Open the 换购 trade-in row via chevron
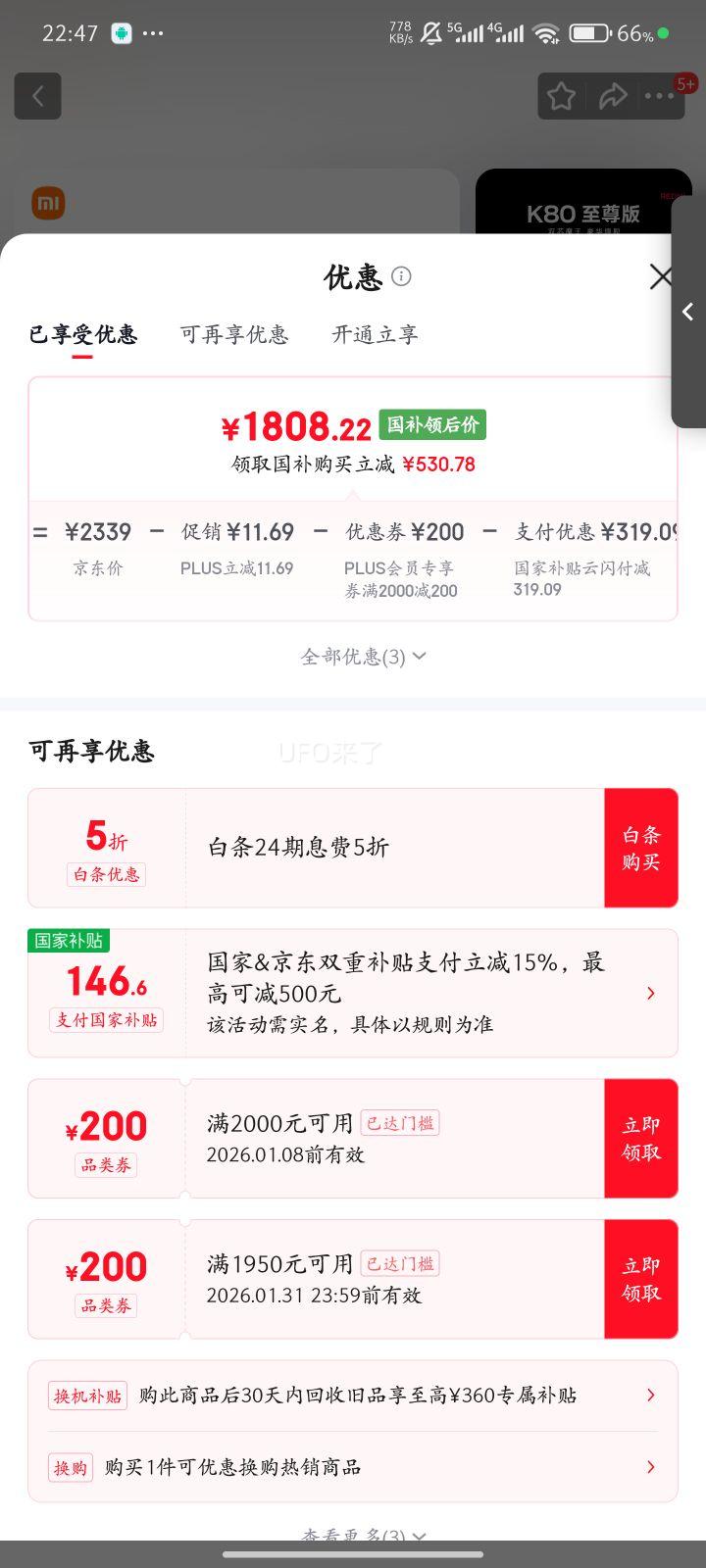Viewport: 706px width, 1568px height. pyautogui.click(x=650, y=1467)
